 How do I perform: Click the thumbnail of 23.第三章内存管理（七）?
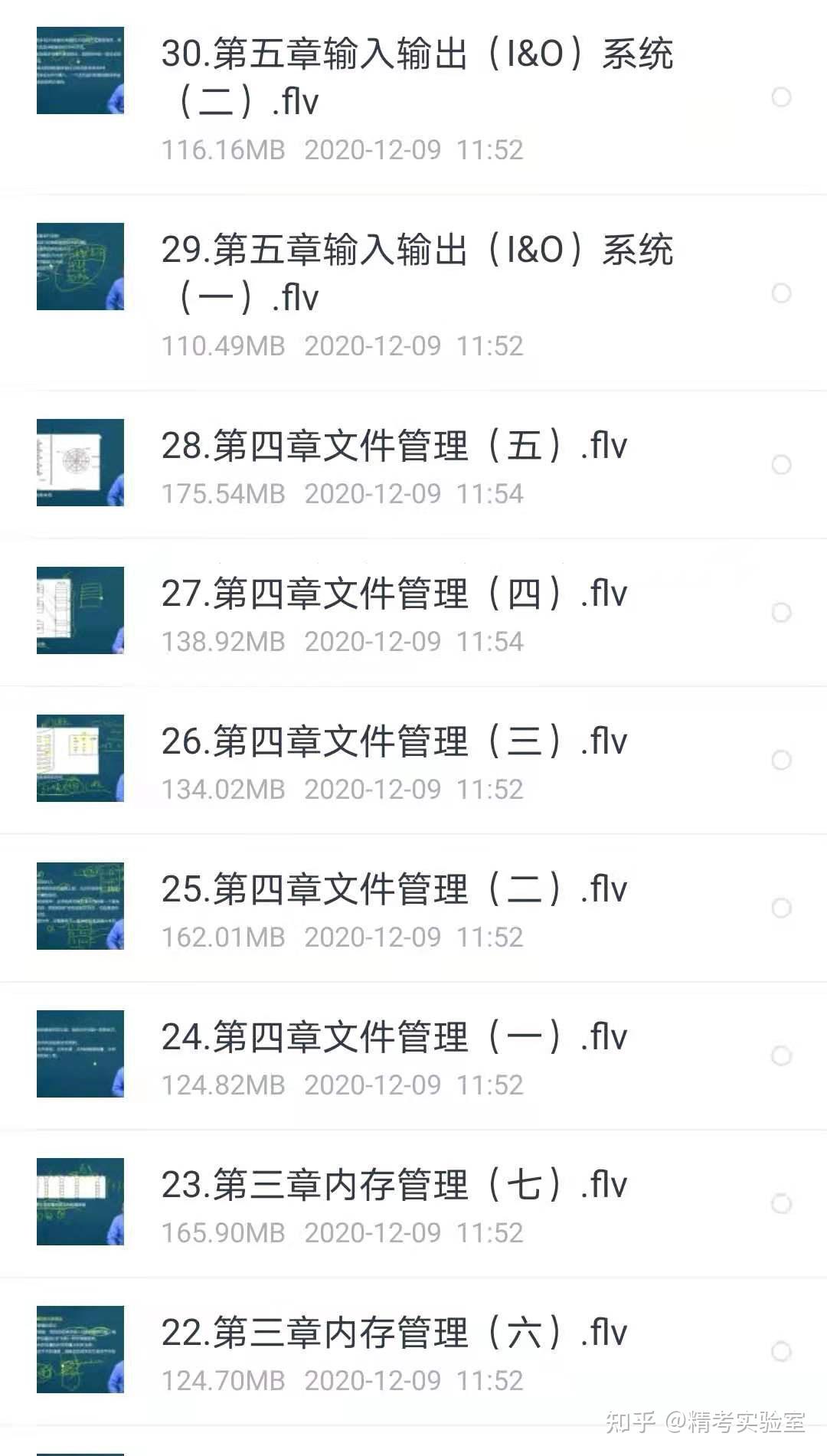tap(80, 1202)
